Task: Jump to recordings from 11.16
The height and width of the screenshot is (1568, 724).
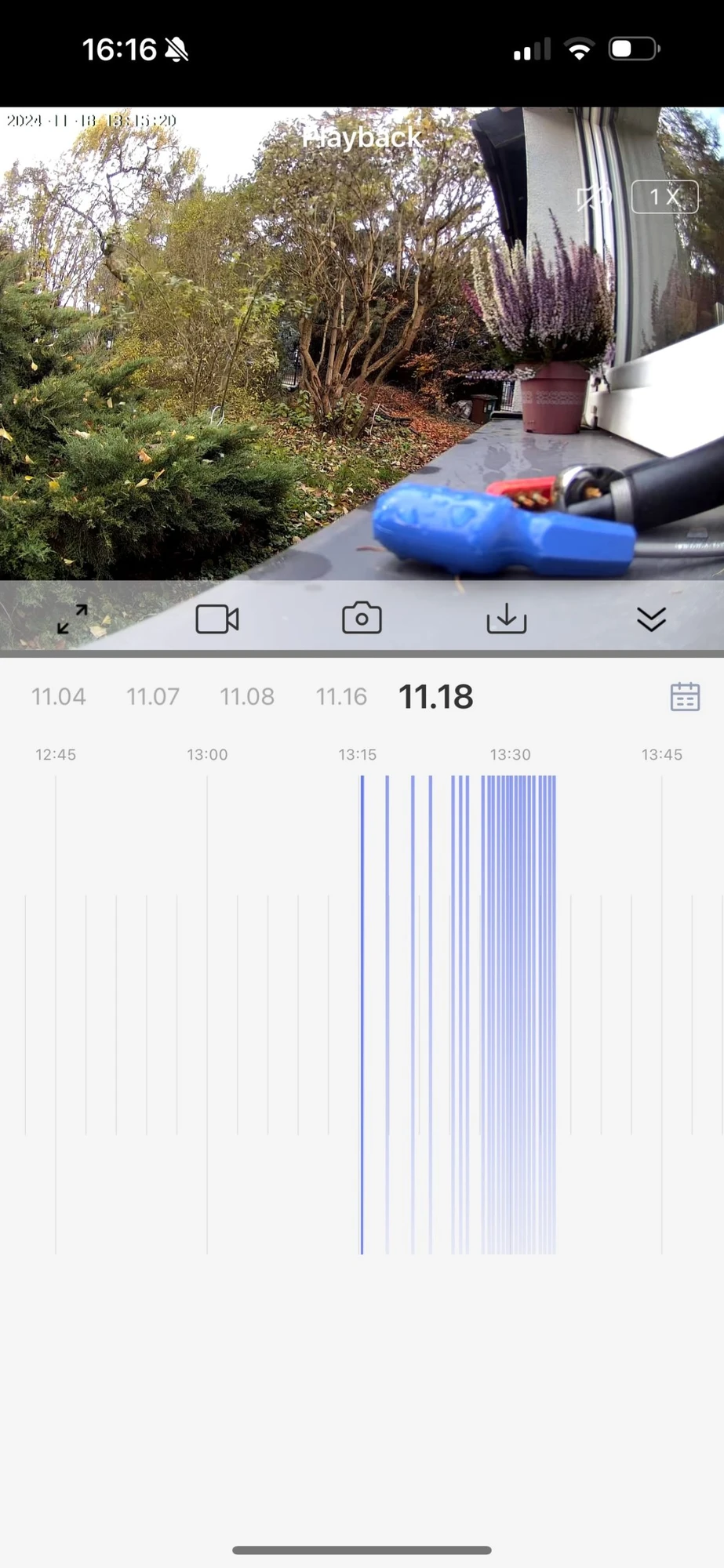Action: pos(341,696)
